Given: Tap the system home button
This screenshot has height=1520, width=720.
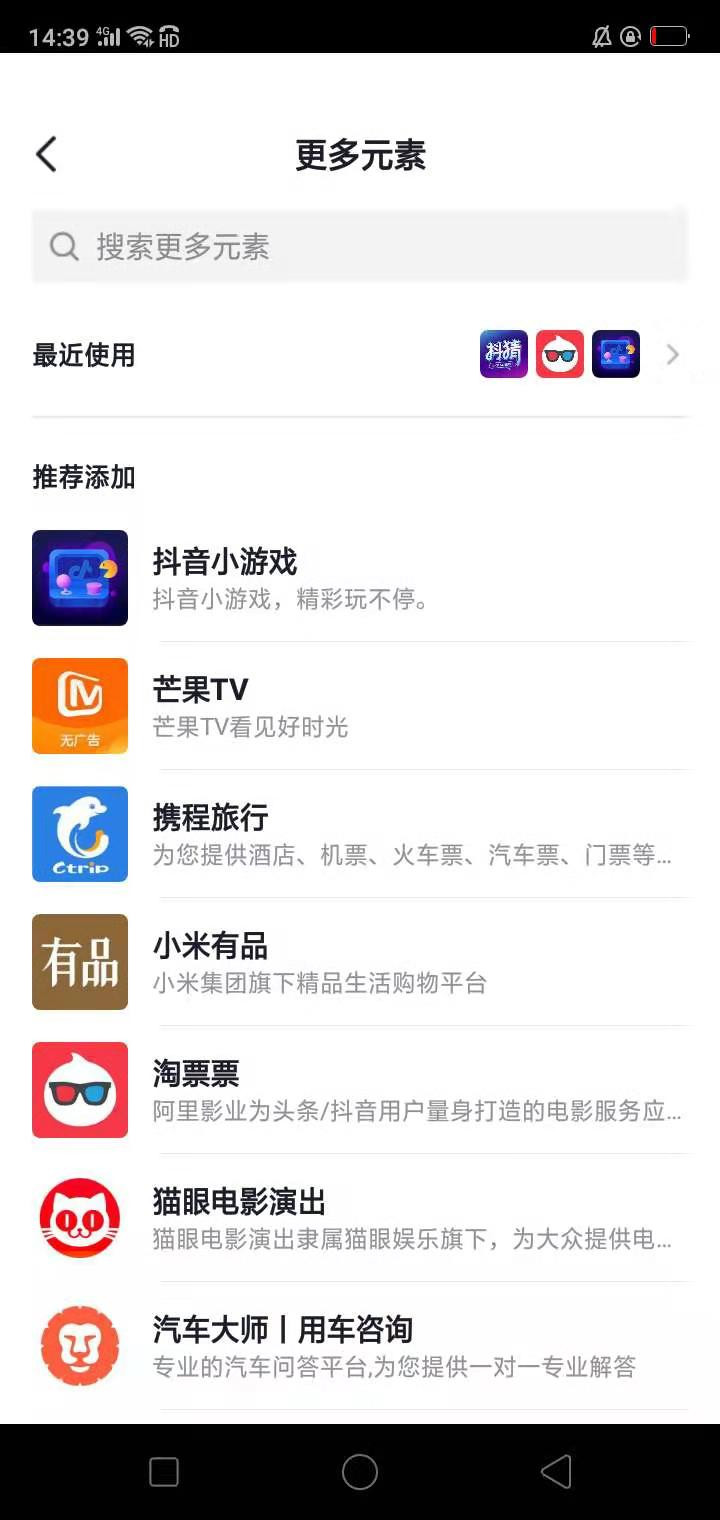Looking at the screenshot, I should [x=360, y=1472].
